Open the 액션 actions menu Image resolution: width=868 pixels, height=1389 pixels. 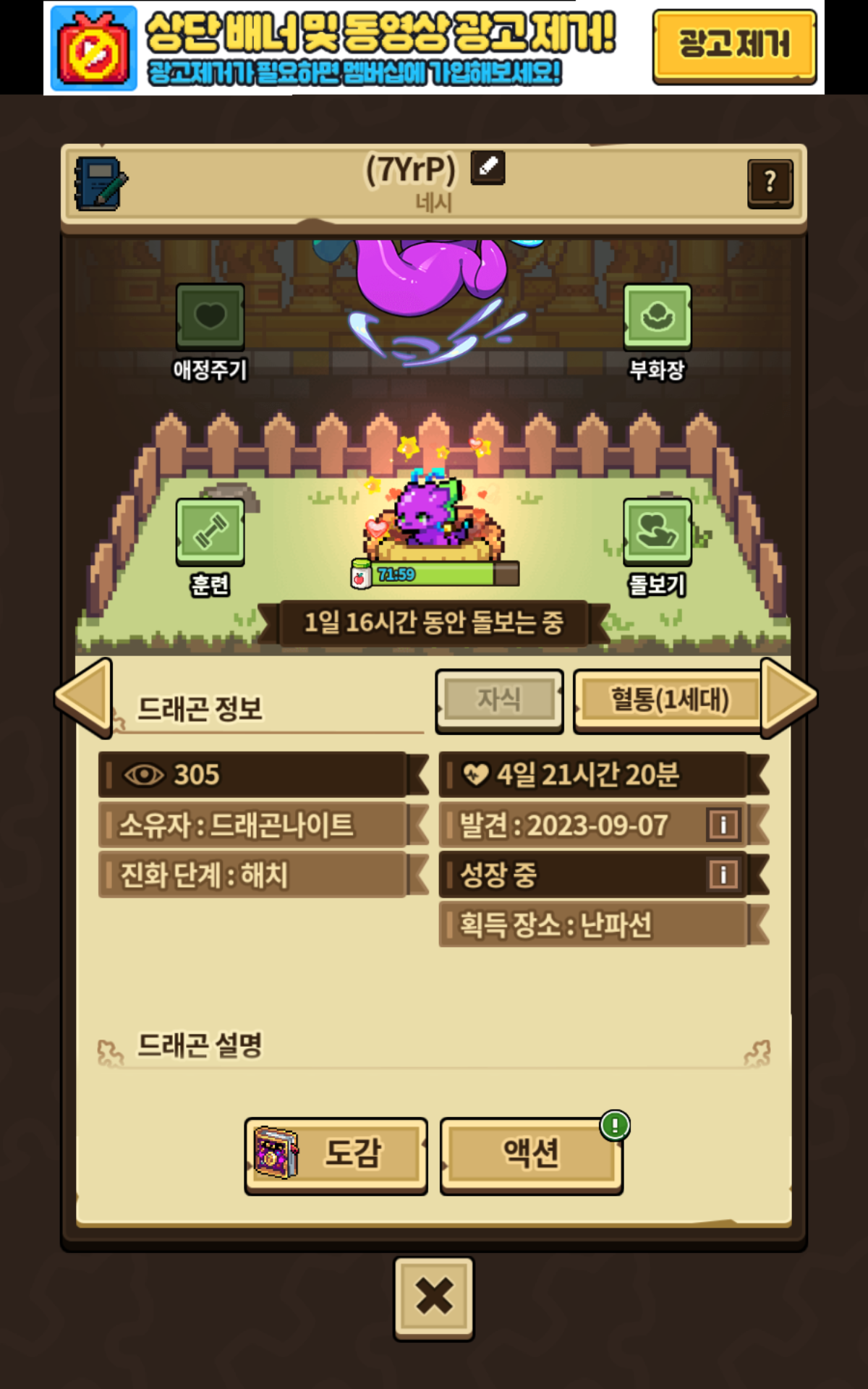(531, 1154)
